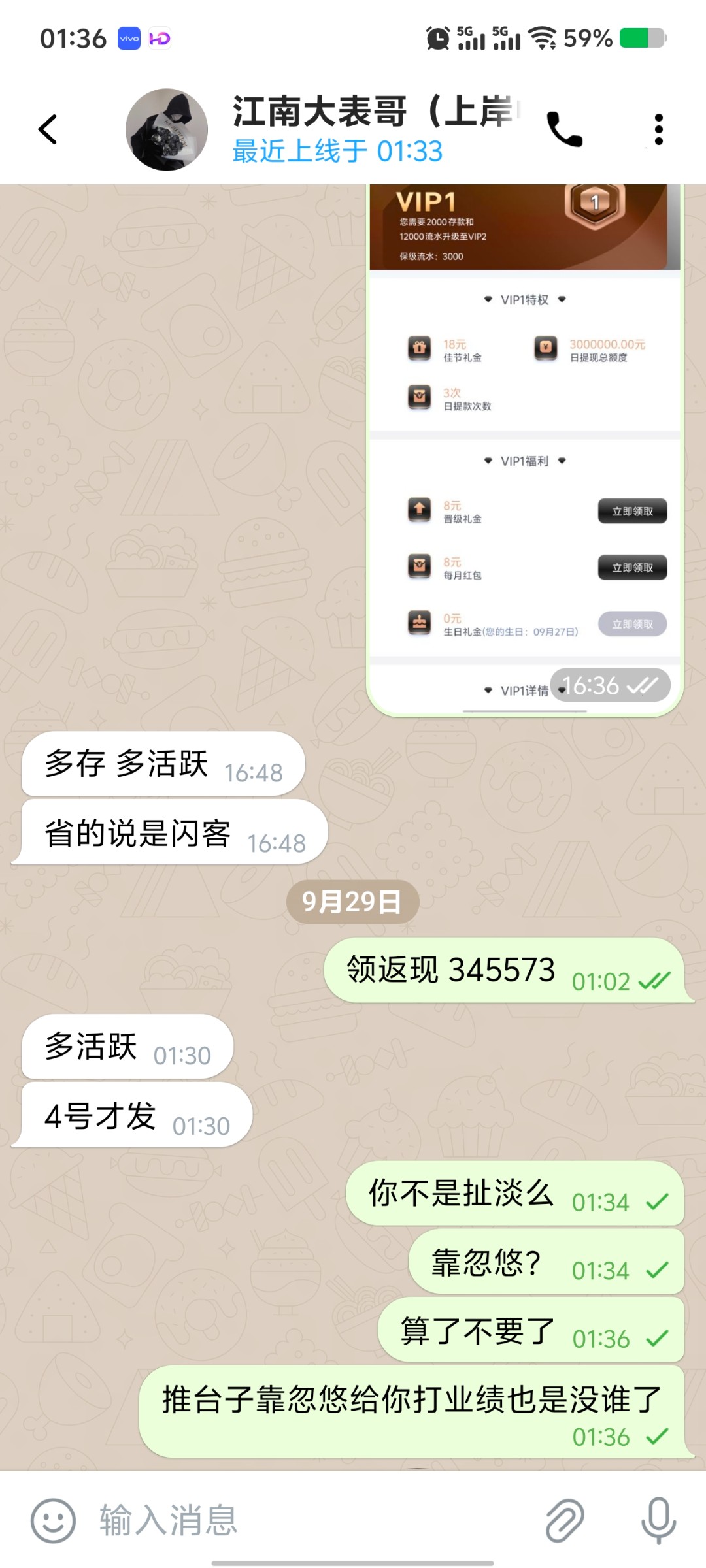The image size is (706, 1568).
Task: Open the emoji sticker picker
Action: tap(53, 1520)
